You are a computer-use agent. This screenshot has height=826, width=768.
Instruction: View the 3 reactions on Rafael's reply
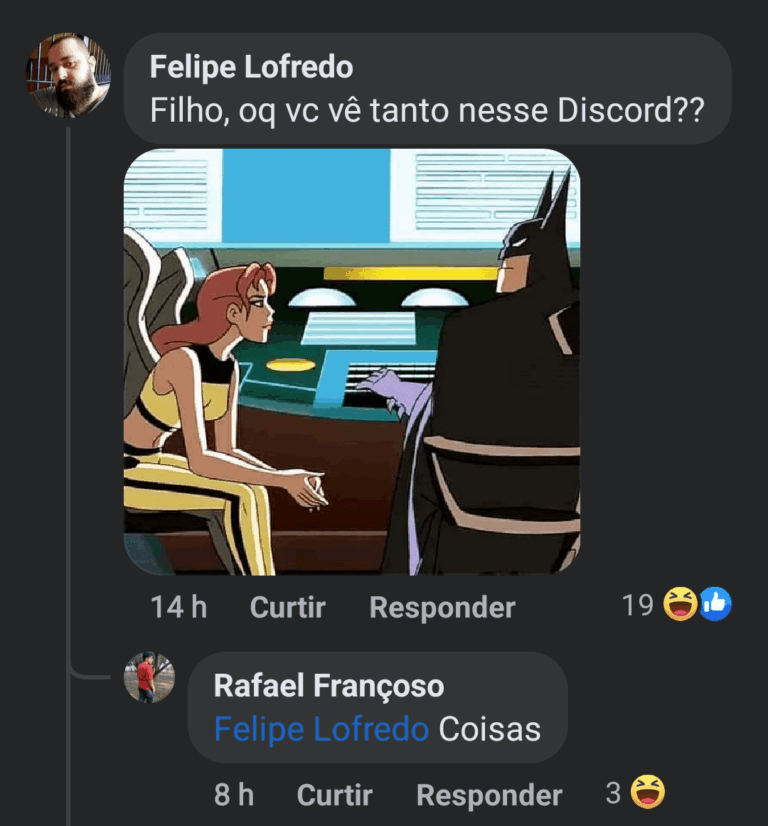[x=636, y=793]
